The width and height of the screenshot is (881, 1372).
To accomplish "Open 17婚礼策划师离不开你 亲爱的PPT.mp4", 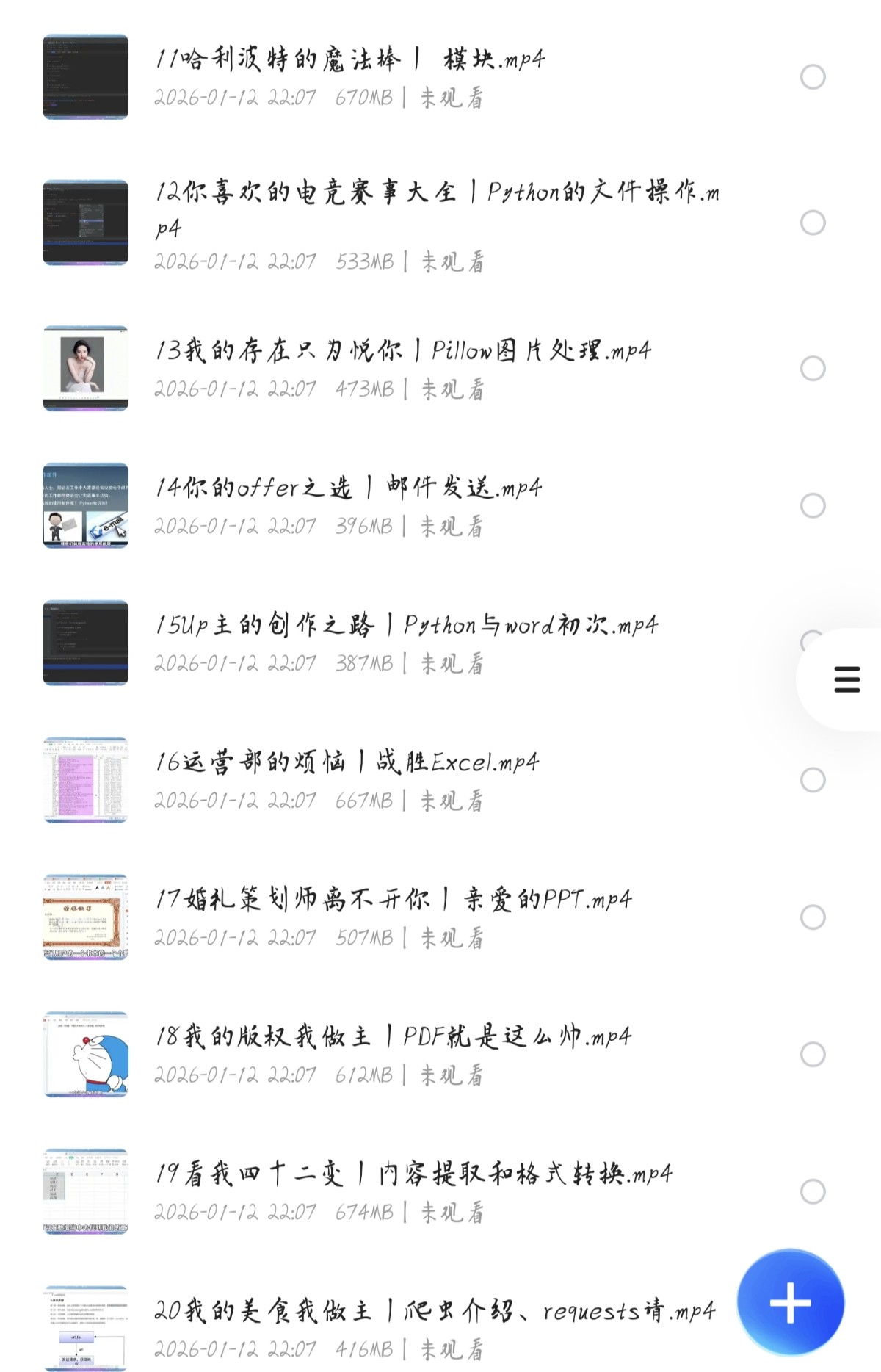I will (393, 899).
